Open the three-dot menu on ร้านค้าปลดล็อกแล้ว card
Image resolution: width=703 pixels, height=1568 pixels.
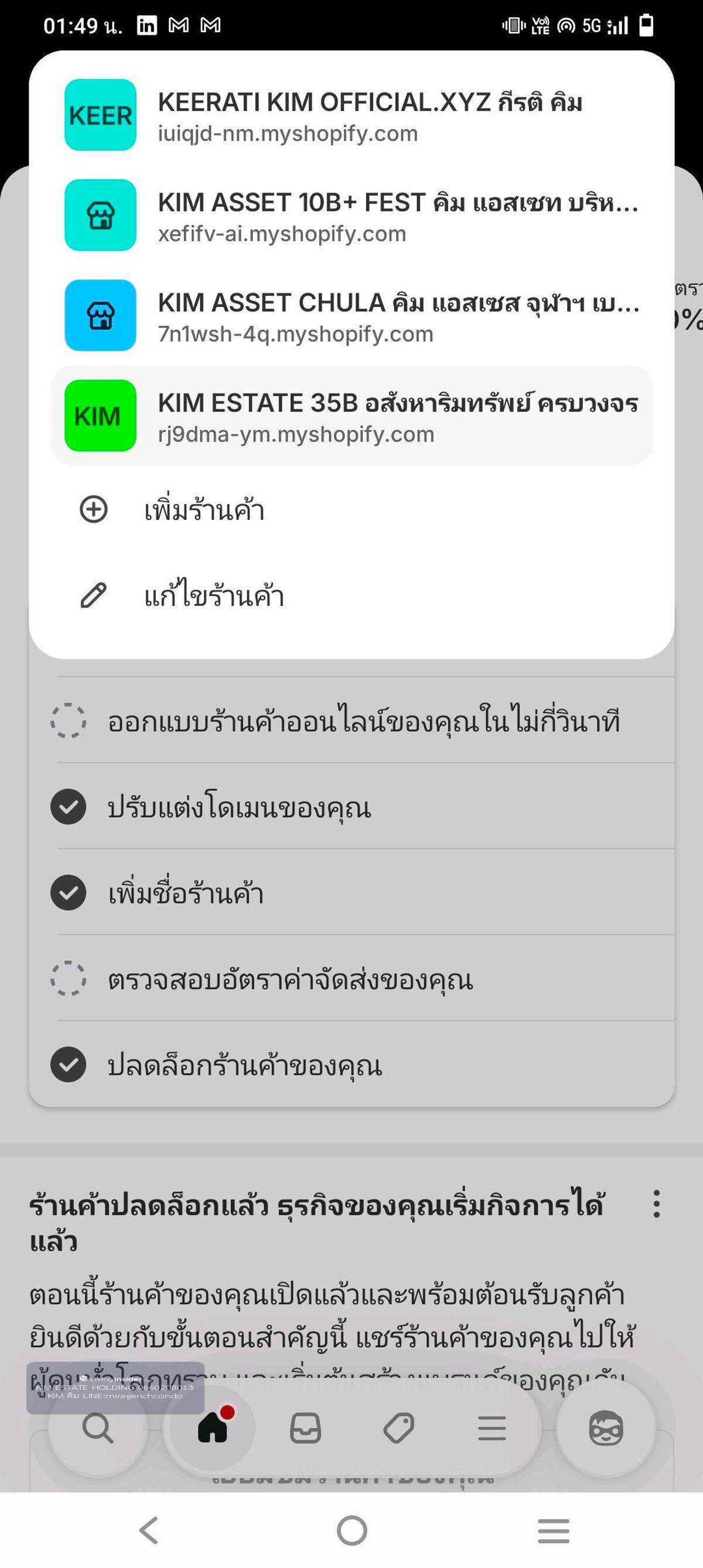click(x=656, y=1204)
